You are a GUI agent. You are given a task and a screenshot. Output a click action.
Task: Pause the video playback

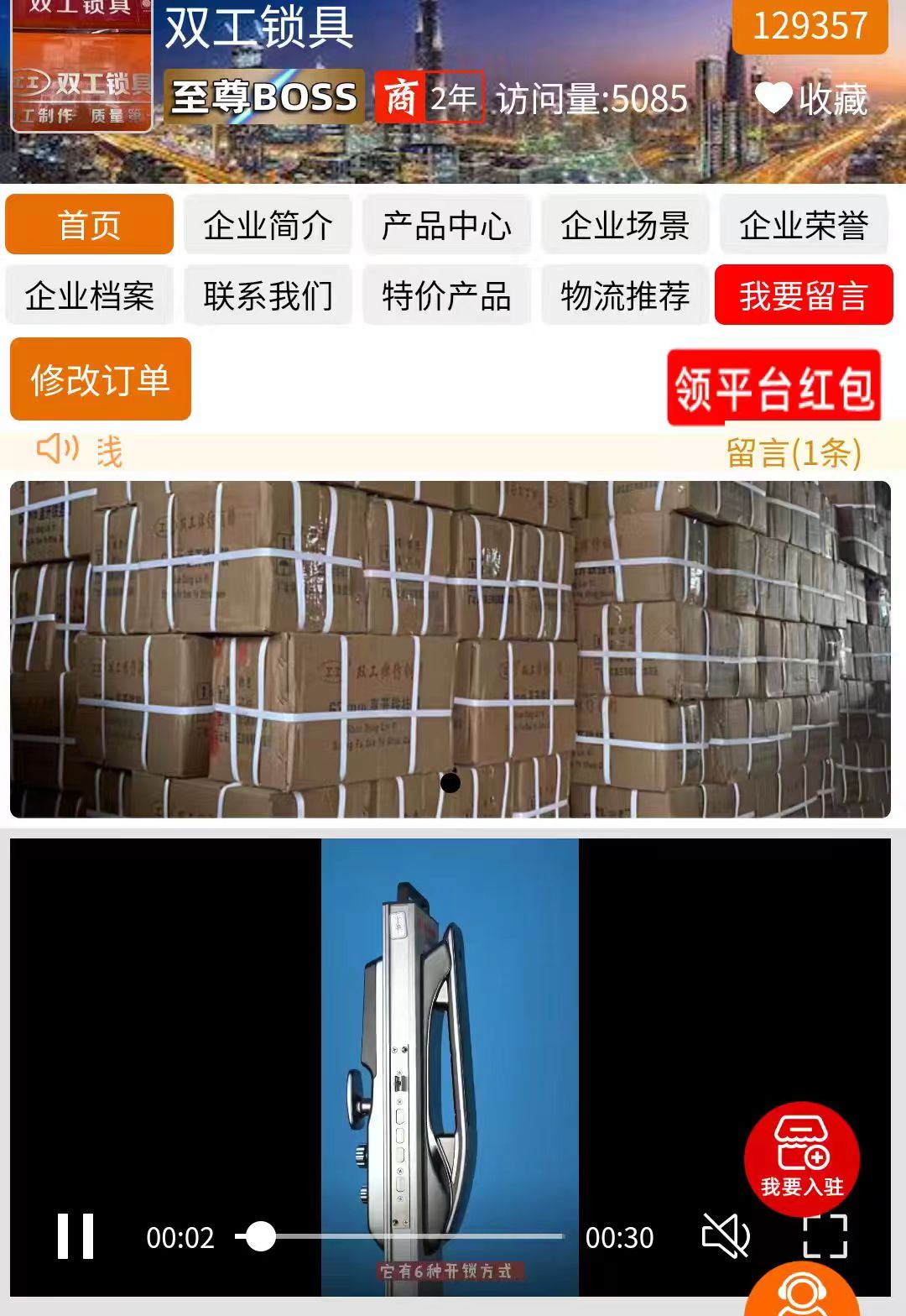click(x=75, y=1236)
